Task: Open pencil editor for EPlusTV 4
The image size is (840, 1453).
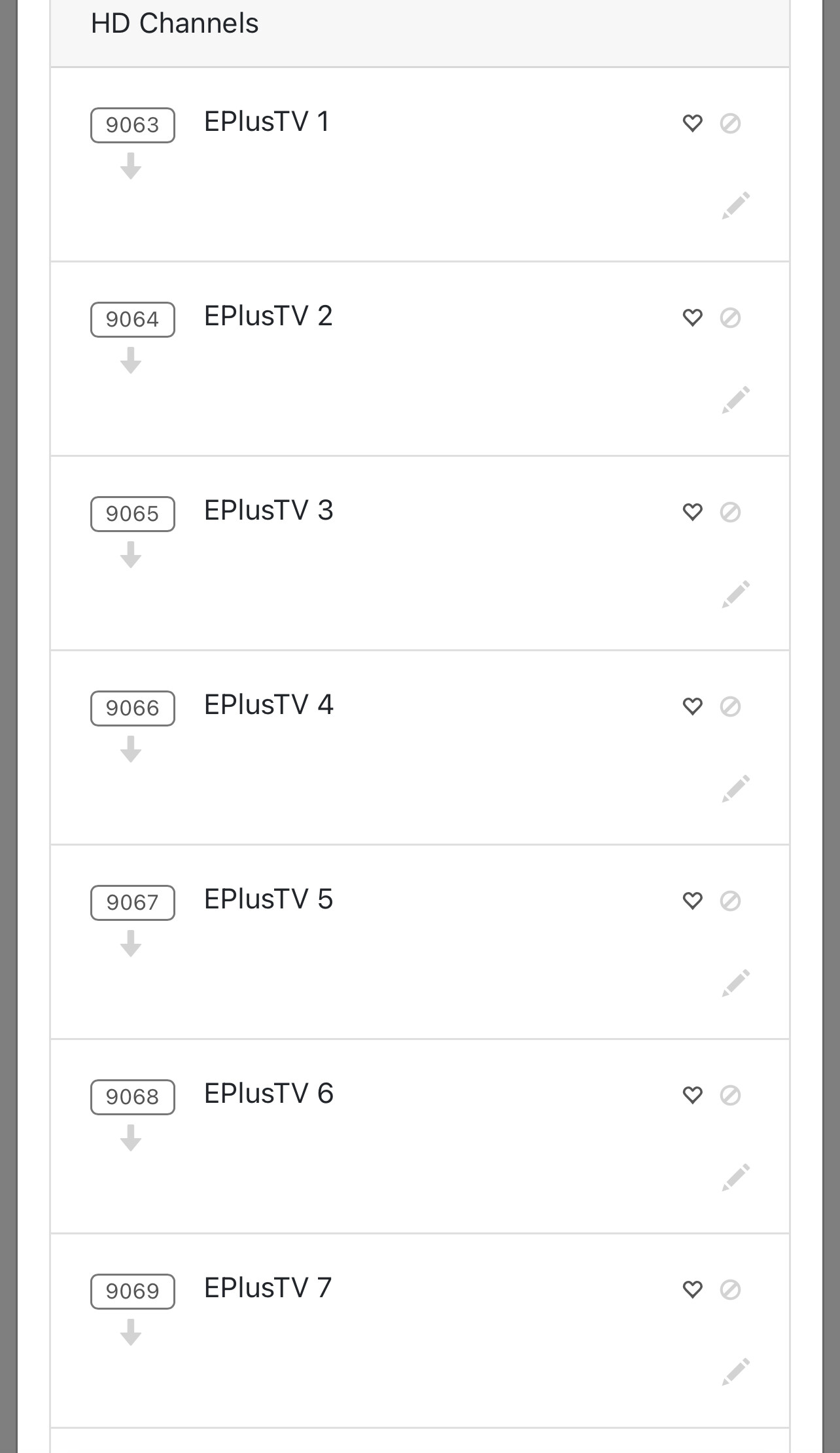Action: 735,789
